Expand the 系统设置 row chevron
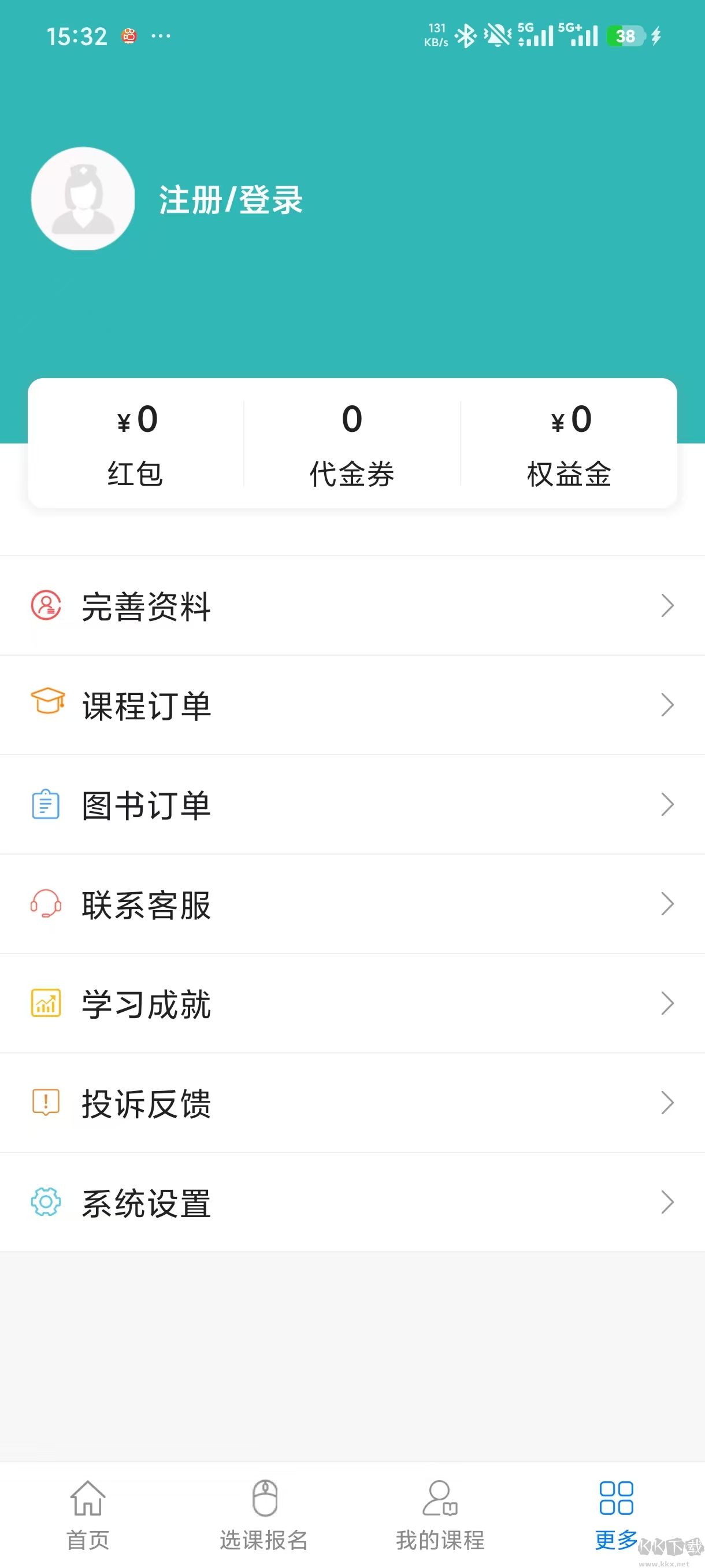Viewport: 705px width, 1568px height. click(x=667, y=1202)
